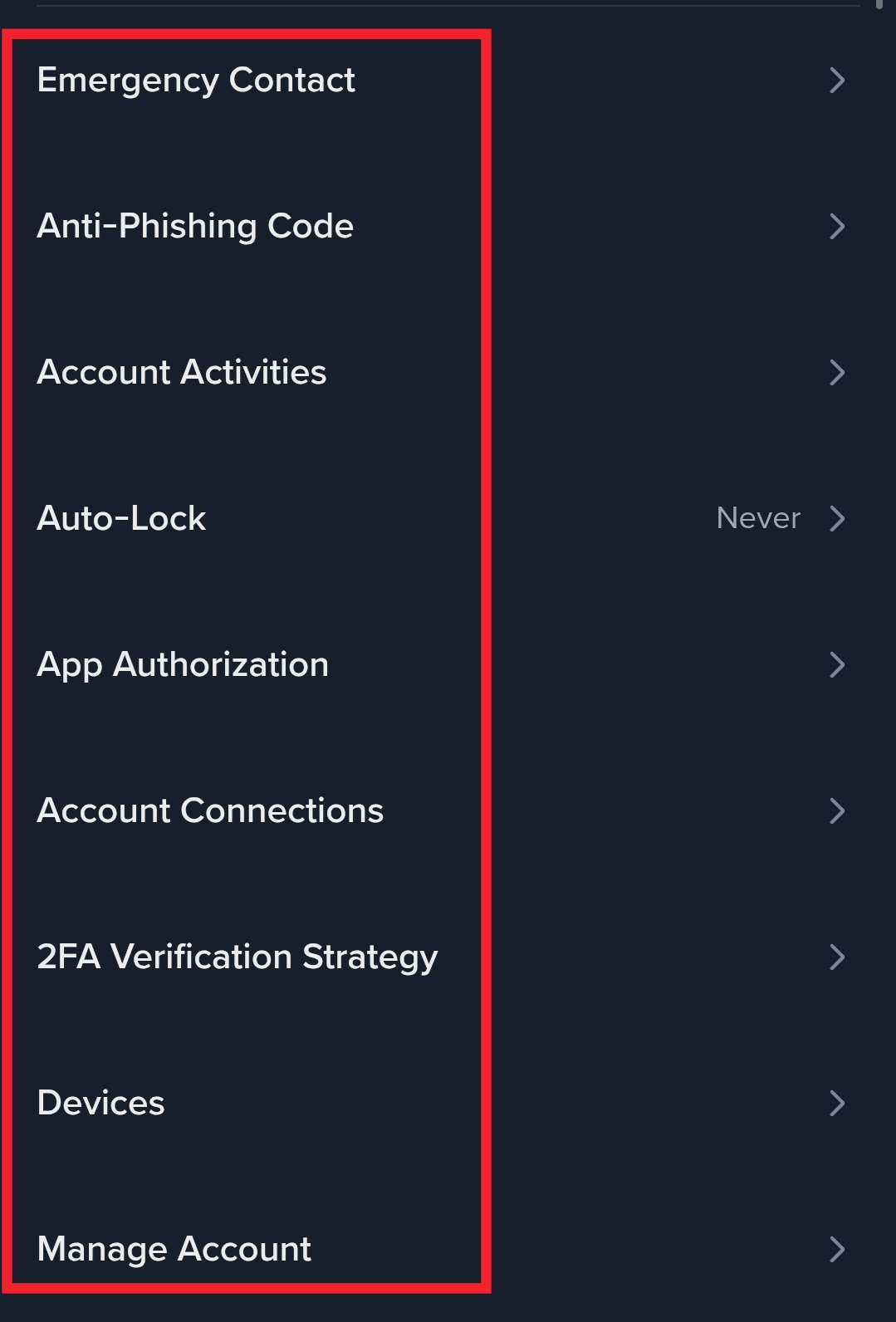Open App Authorization
The image size is (896, 1322).
point(183,665)
